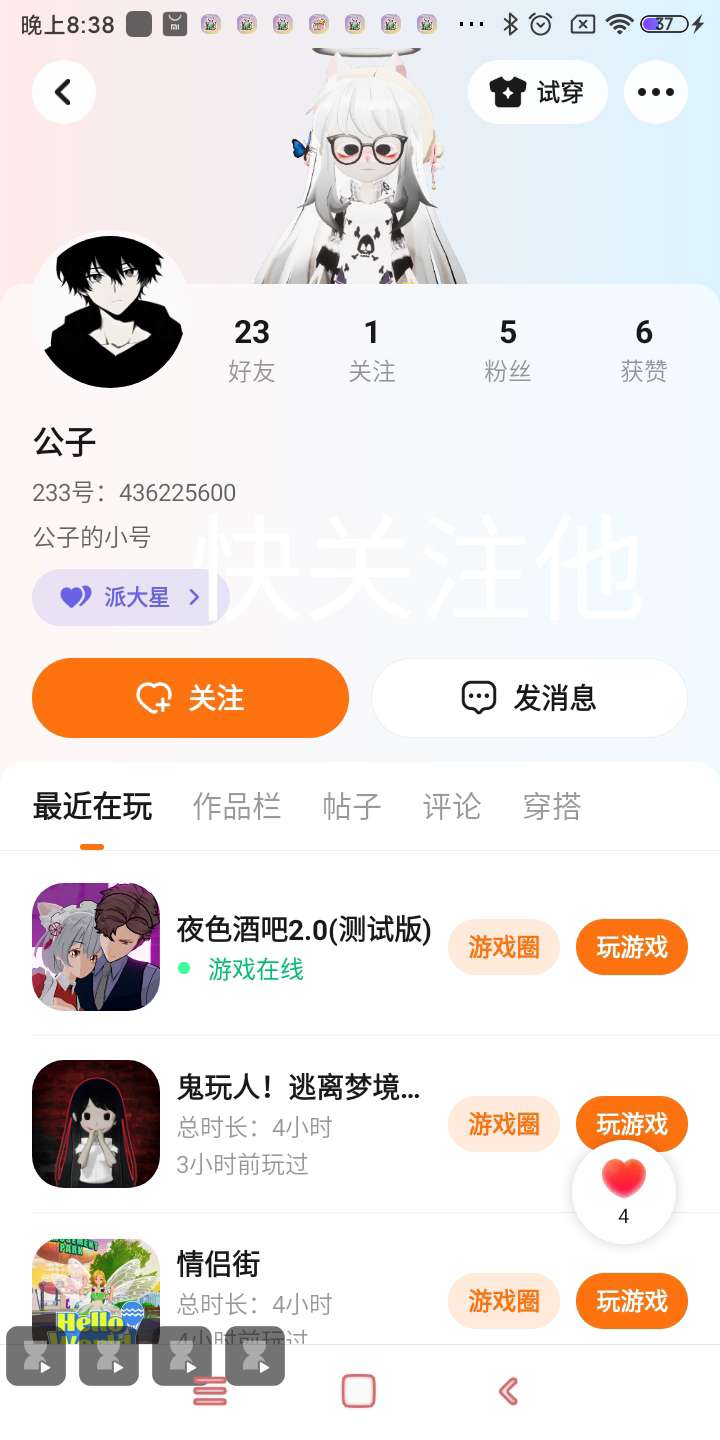Open 游戏圈 for 夜色酒吧2.0
Viewport: 720px width, 1440px height.
(503, 947)
